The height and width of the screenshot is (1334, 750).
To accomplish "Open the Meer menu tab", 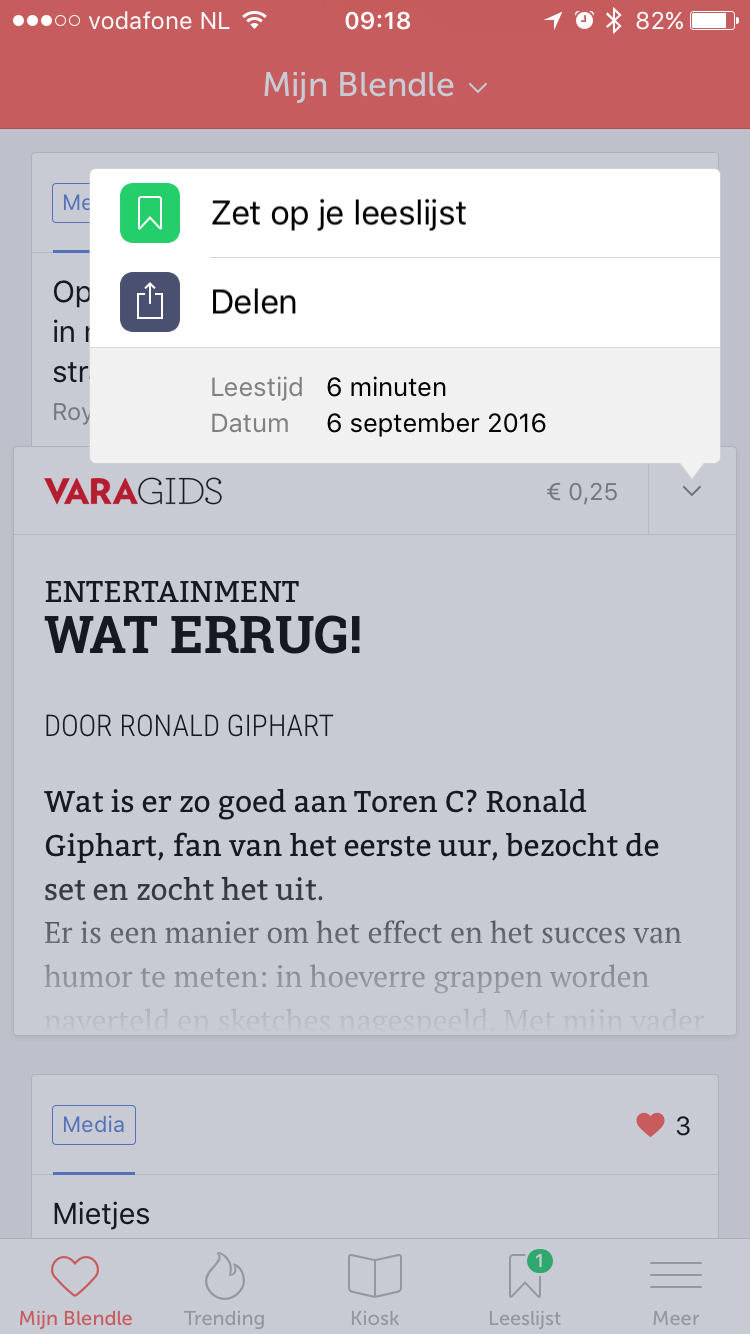I will point(676,1290).
